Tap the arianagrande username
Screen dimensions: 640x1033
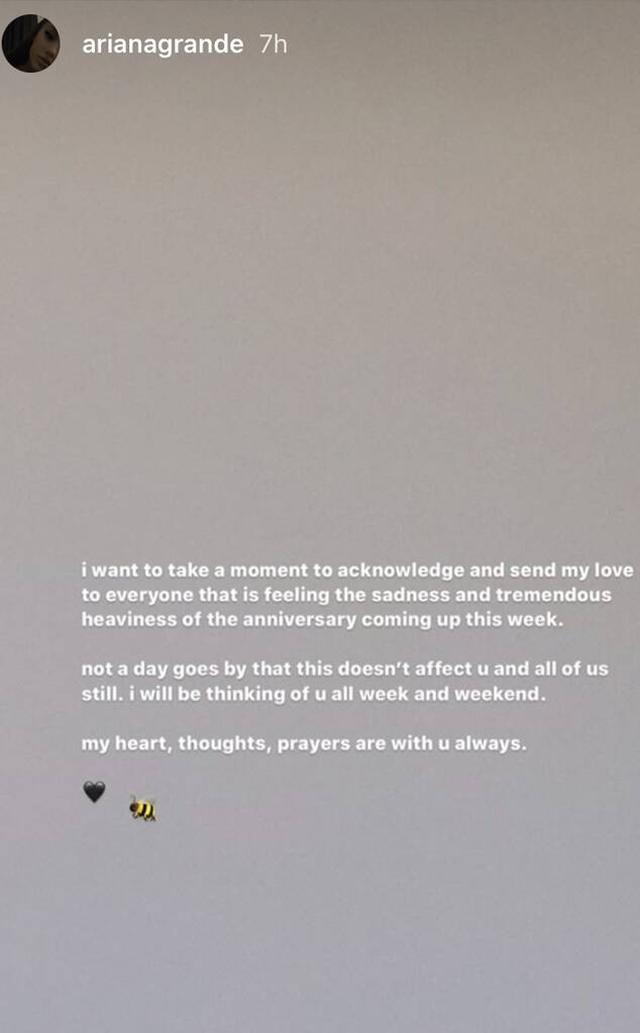[162, 44]
